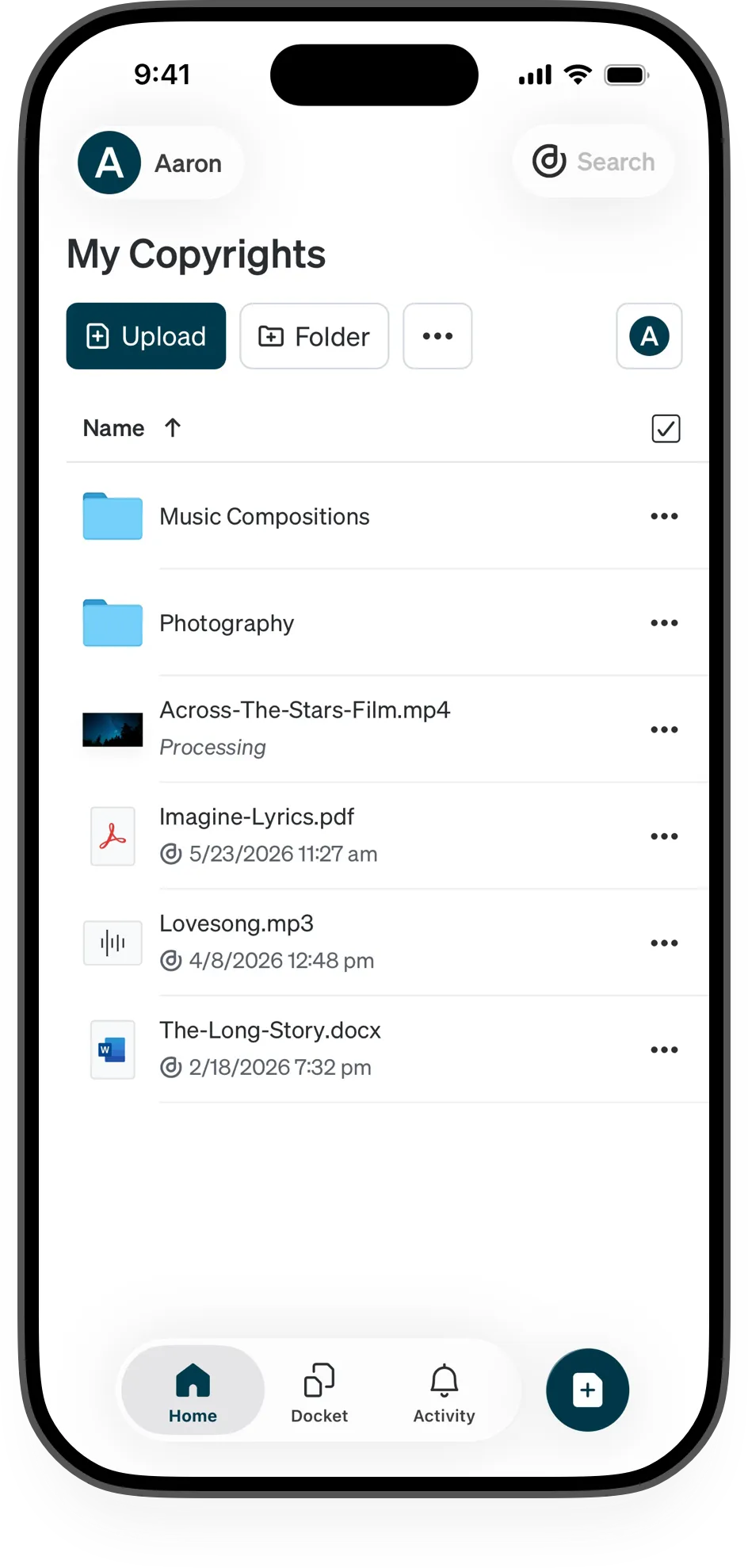This screenshot has width=748, height=1568.
Task: Open options for Music Compositions
Action: coord(664,516)
